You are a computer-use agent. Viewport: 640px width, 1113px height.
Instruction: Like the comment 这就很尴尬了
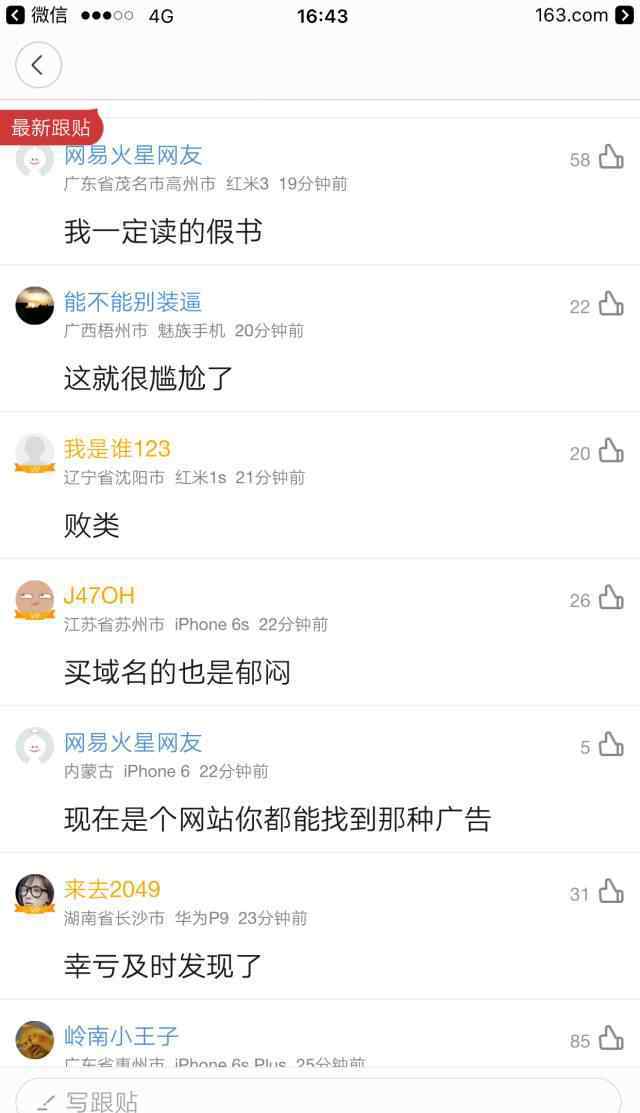tap(611, 305)
